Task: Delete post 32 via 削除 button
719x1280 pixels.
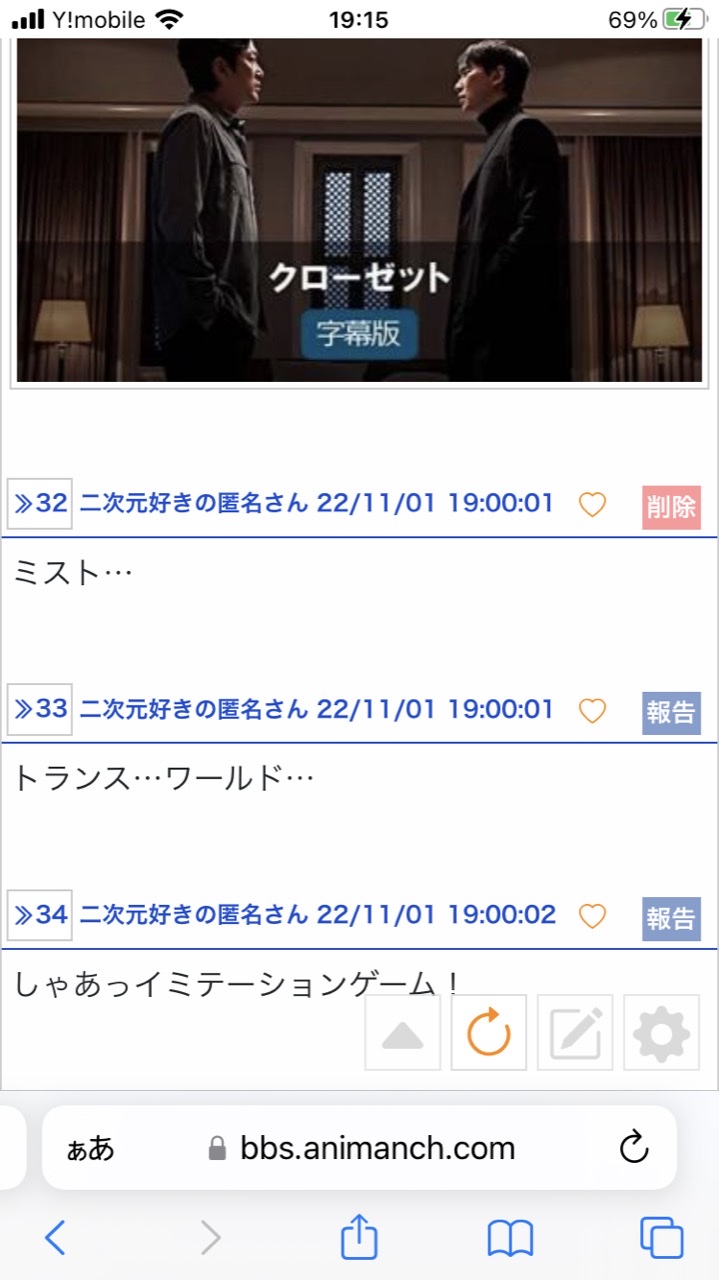Action: coord(671,507)
